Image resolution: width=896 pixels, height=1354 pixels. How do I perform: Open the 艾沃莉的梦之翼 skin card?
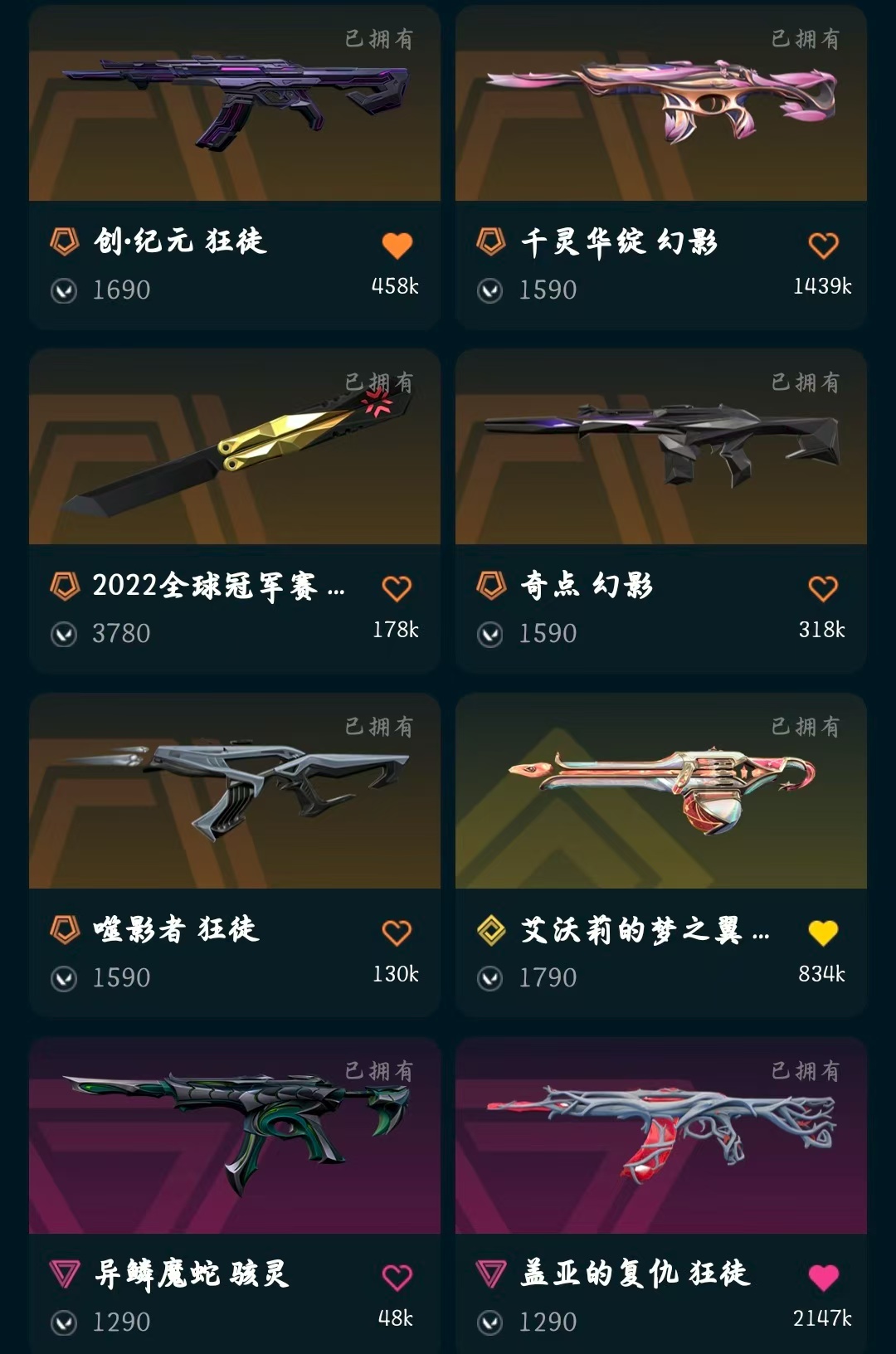click(661, 855)
